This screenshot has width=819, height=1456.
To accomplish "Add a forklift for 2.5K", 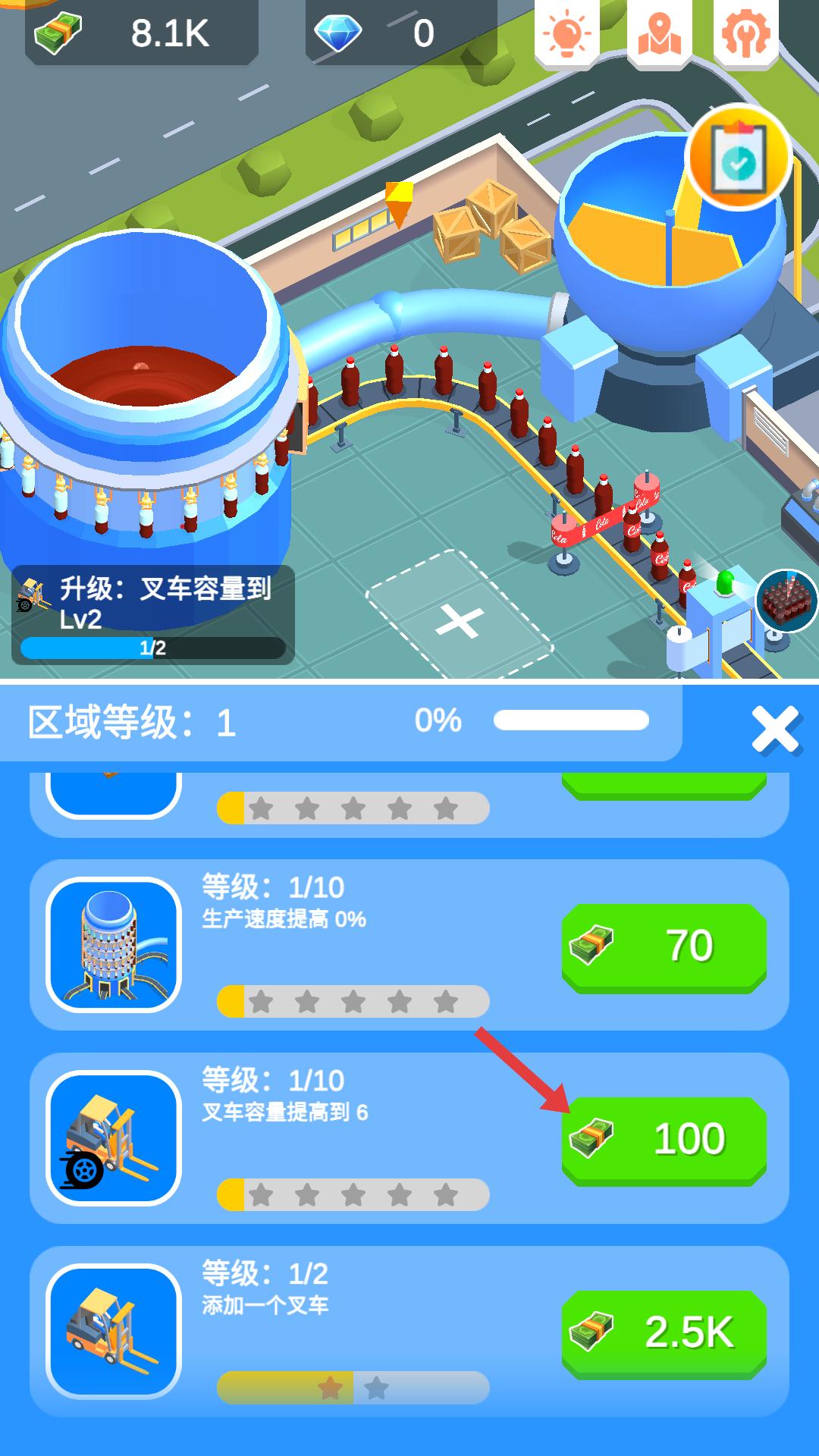I will pos(664,1332).
